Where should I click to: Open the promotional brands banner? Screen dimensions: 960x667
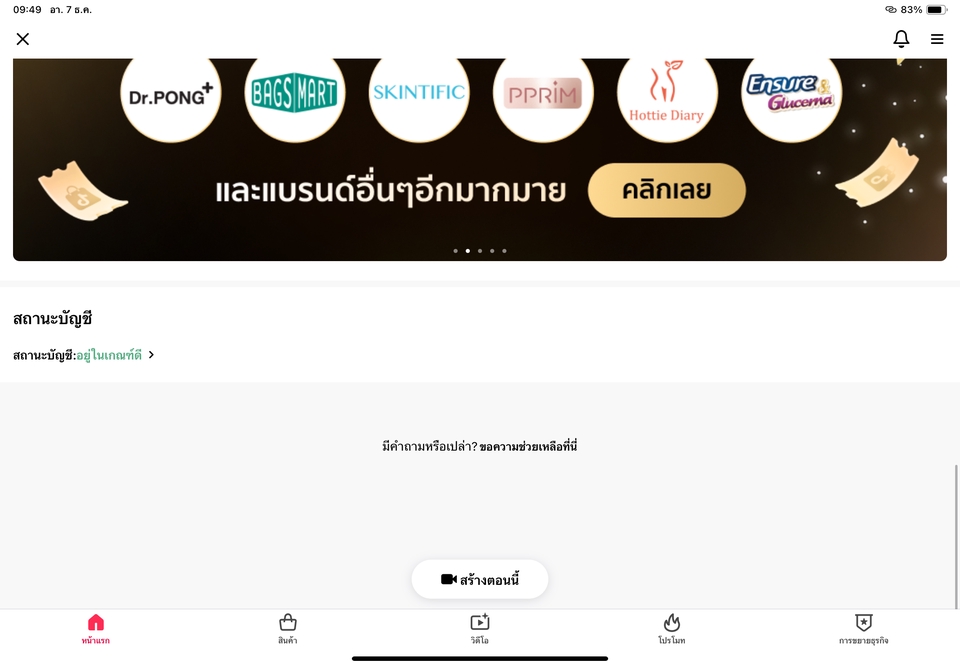[666, 190]
